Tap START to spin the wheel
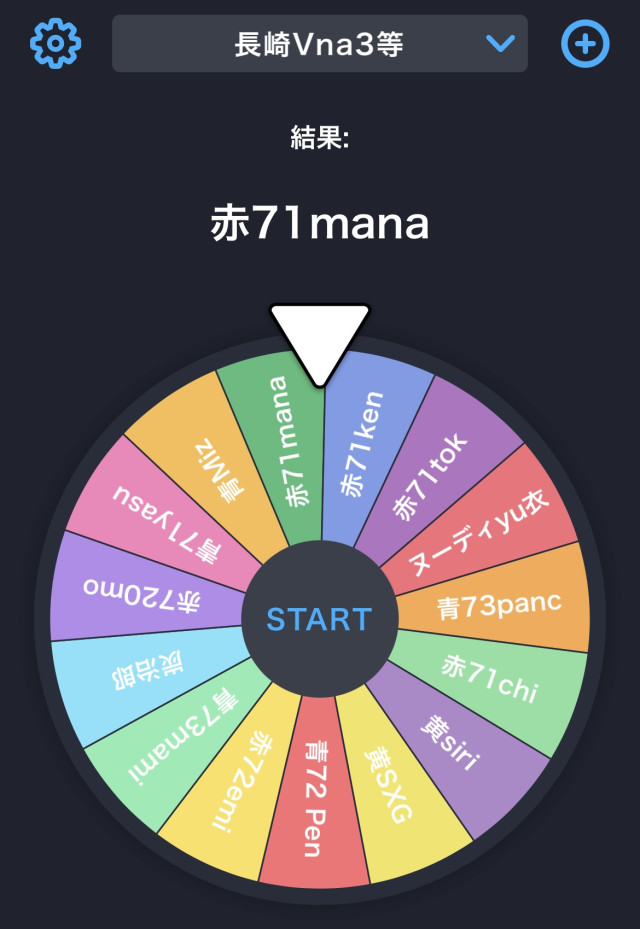Viewport: 640px width, 929px height. pos(319,619)
